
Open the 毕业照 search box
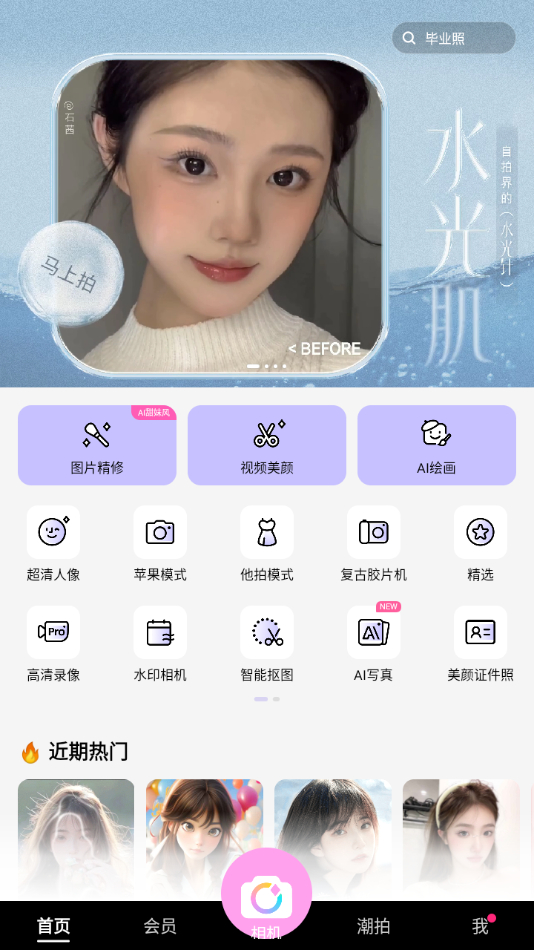pyautogui.click(x=453, y=38)
